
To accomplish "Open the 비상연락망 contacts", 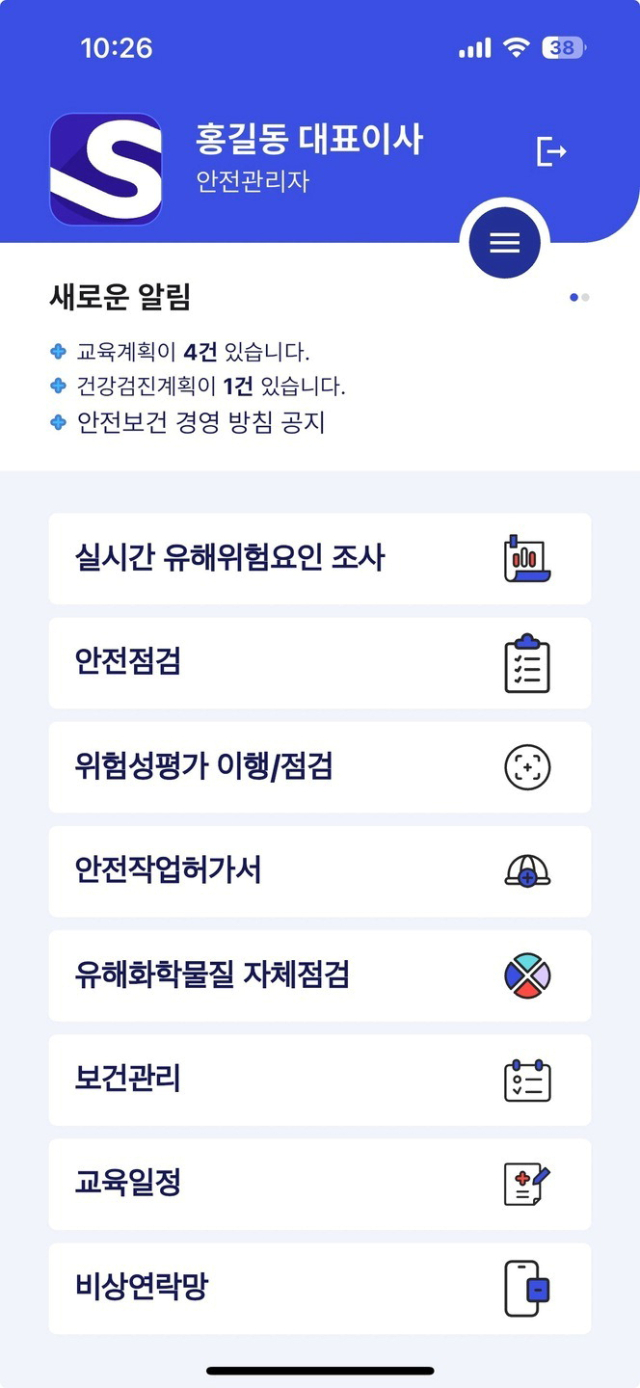I will (x=319, y=1288).
